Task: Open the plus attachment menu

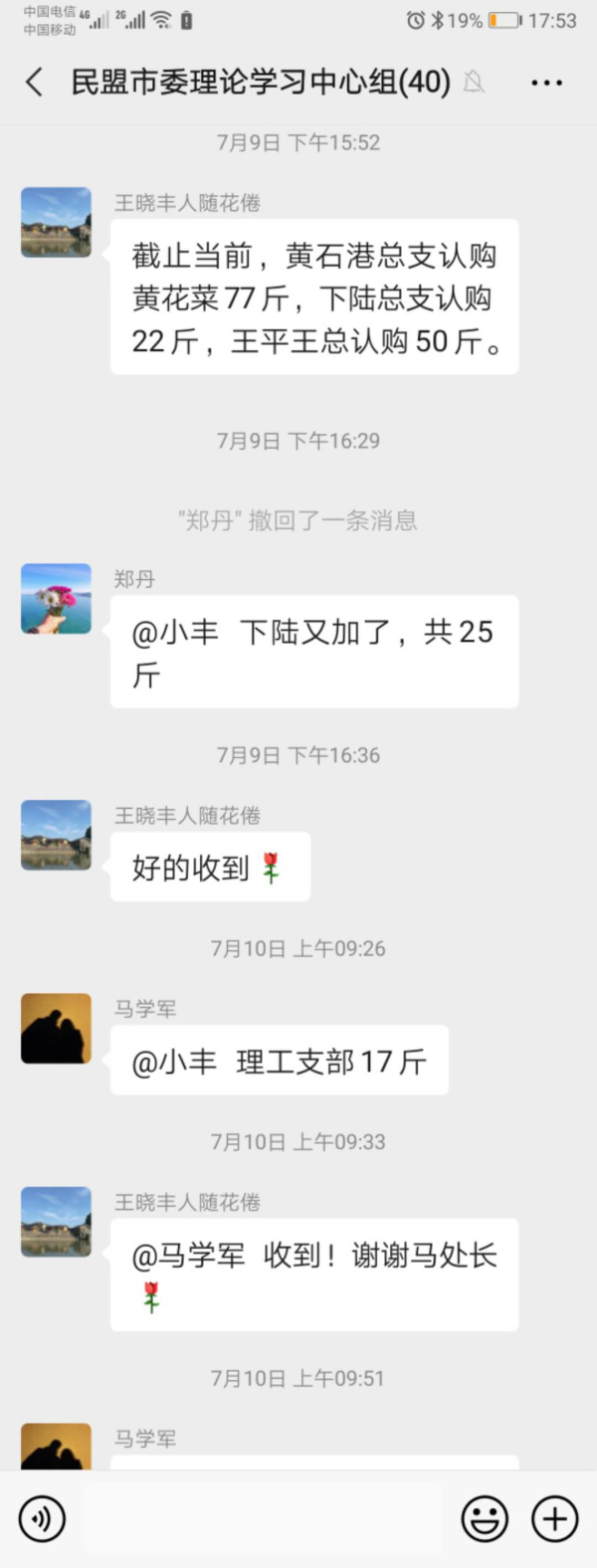Action: click(554, 1519)
